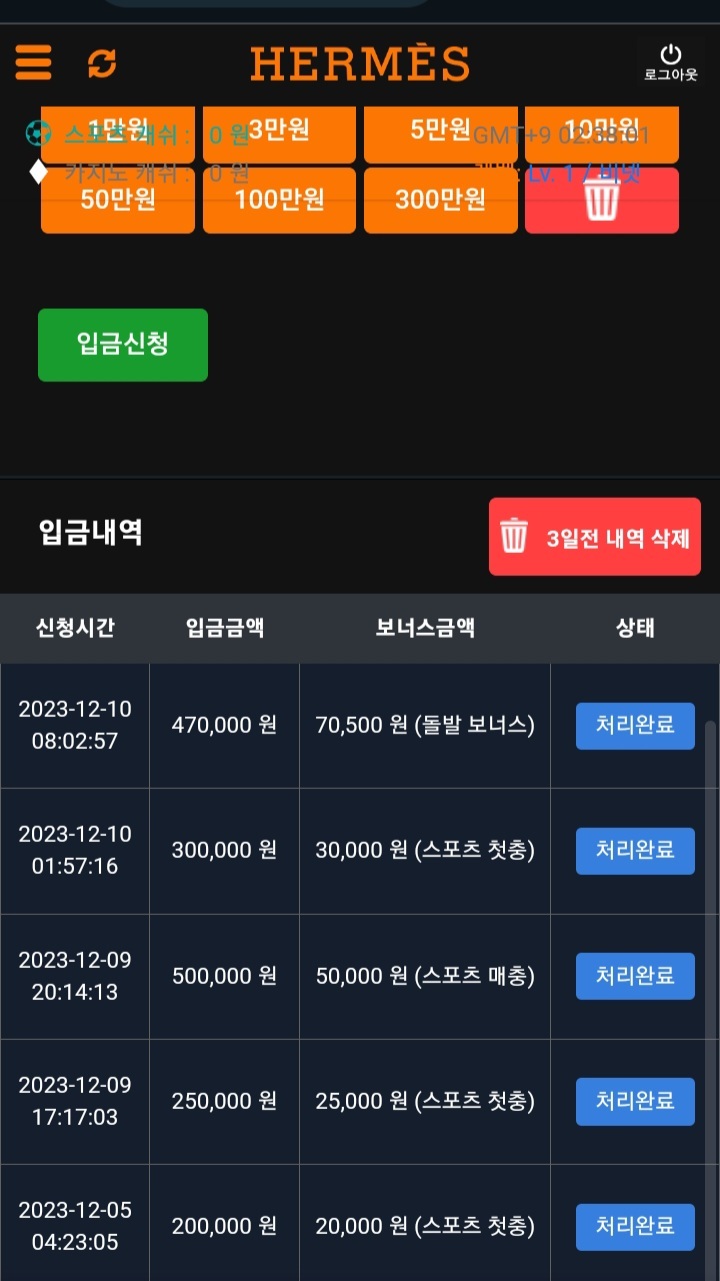The width and height of the screenshot is (720, 1281).
Task: Tap 처리완료 for the 470,000 원 deposit
Action: 635,725
